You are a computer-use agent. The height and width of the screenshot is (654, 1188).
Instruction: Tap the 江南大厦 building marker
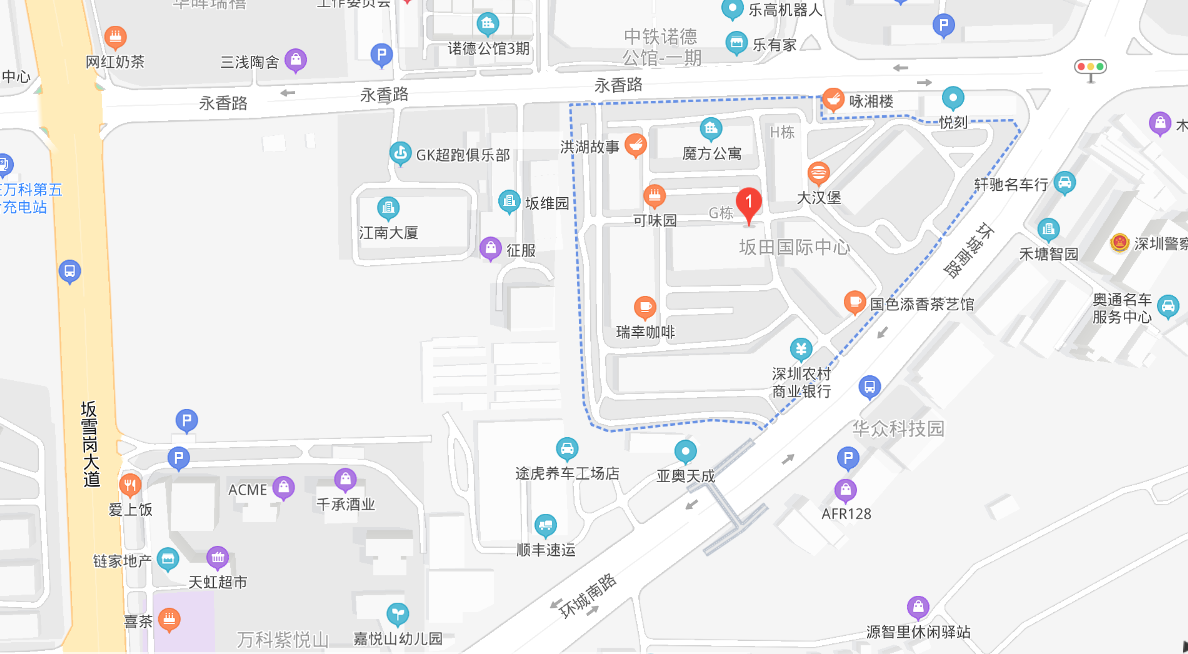(x=388, y=208)
